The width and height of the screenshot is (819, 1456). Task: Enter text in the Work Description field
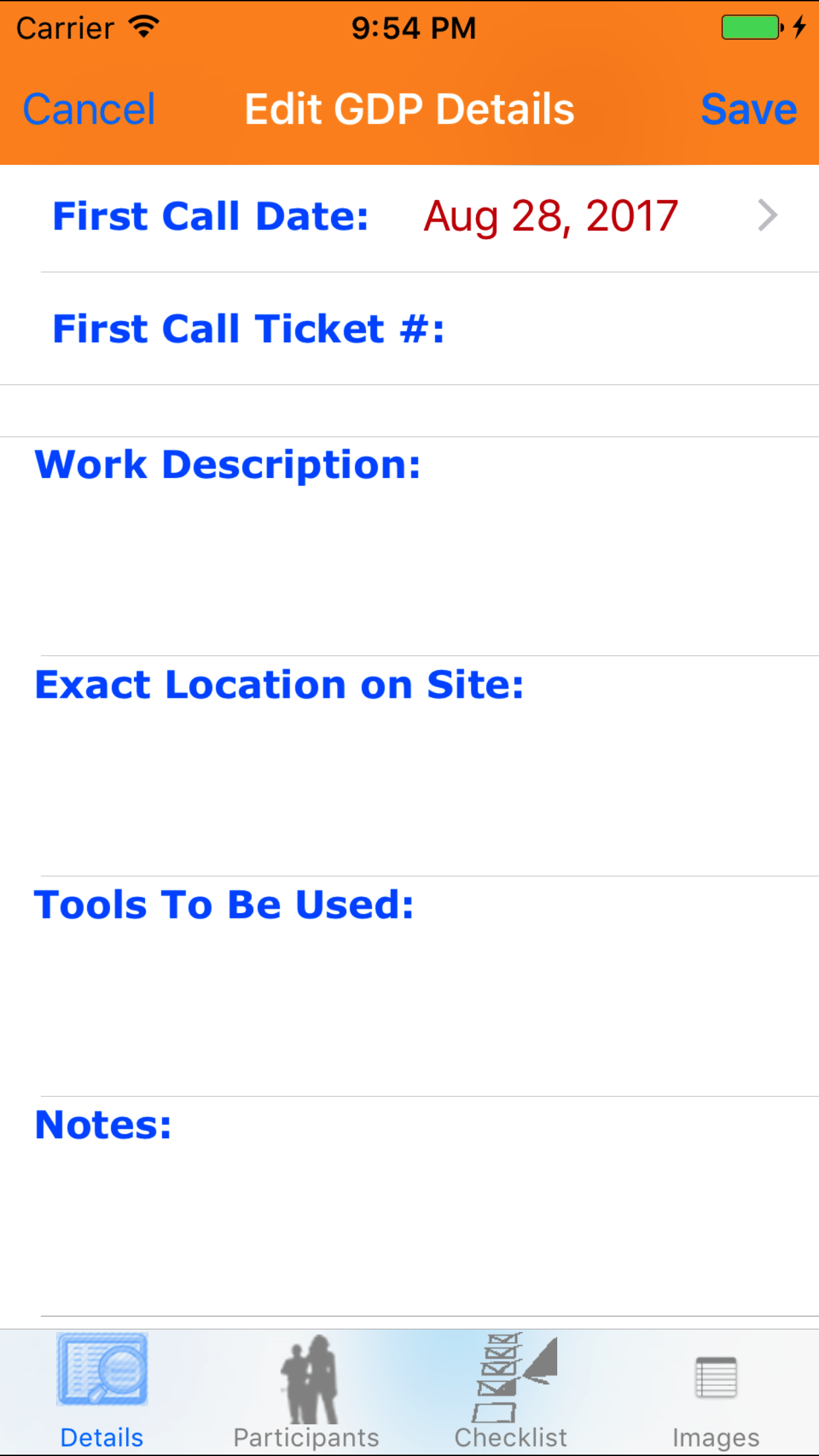(422, 567)
